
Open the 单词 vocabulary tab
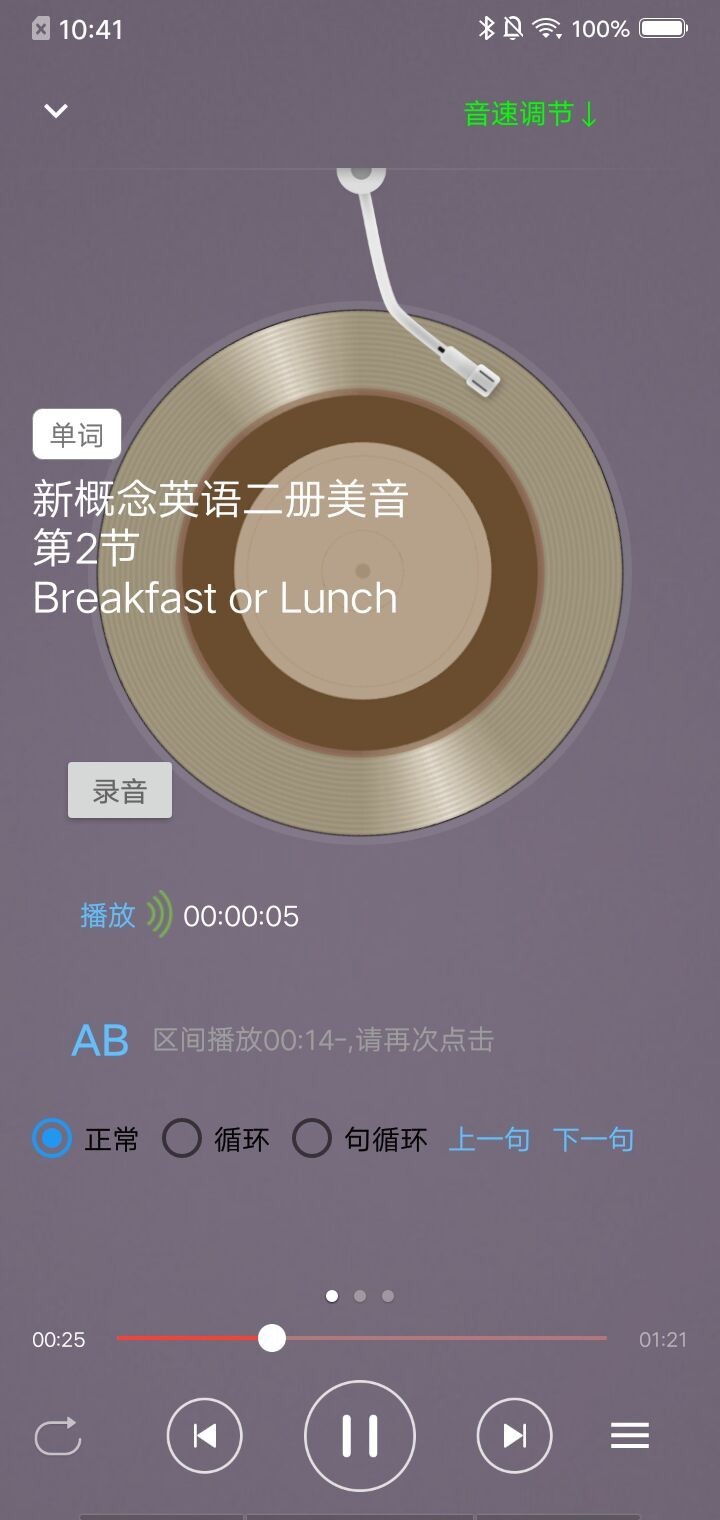(77, 432)
